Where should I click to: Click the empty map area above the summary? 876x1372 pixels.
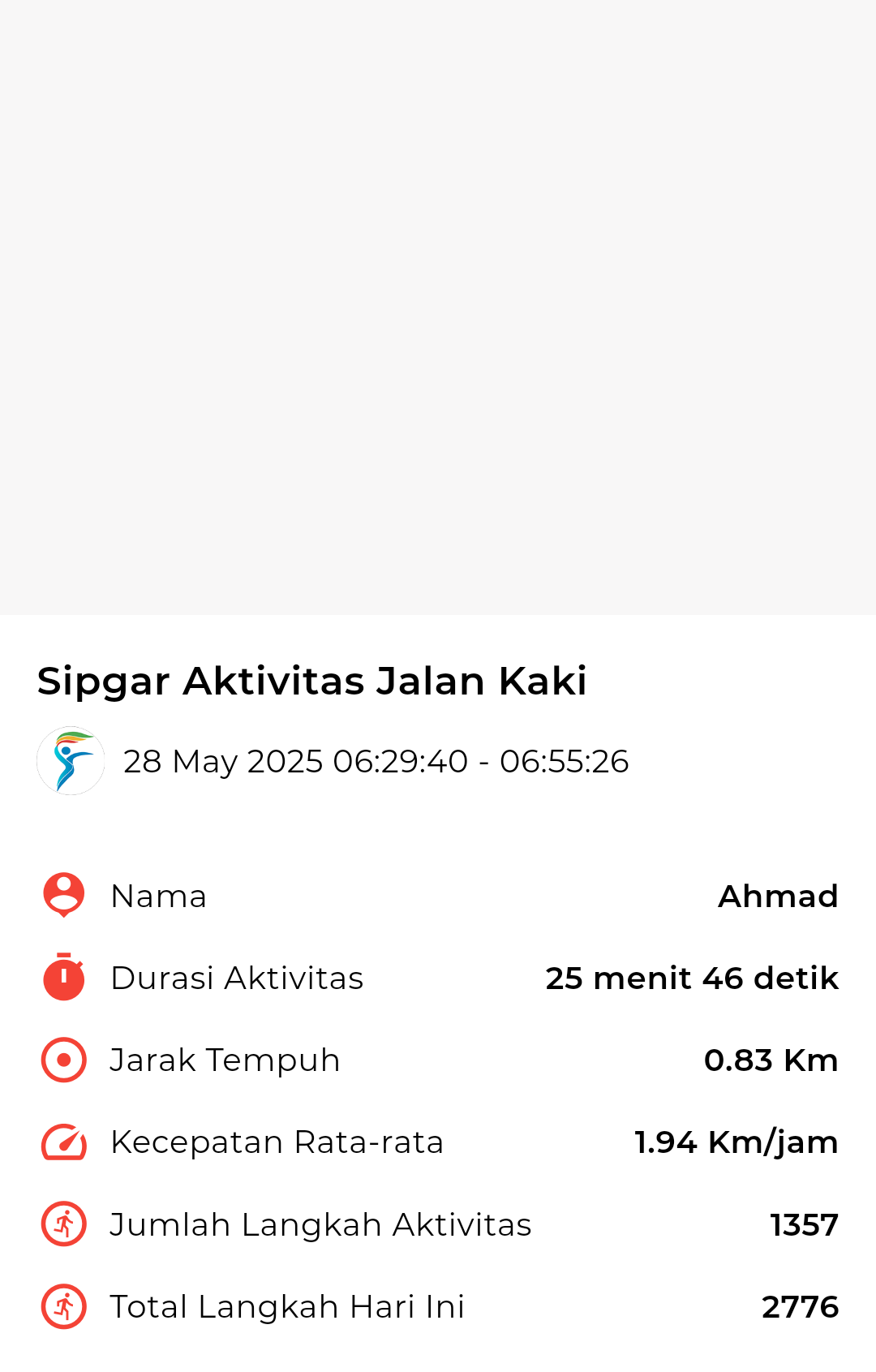(x=438, y=308)
